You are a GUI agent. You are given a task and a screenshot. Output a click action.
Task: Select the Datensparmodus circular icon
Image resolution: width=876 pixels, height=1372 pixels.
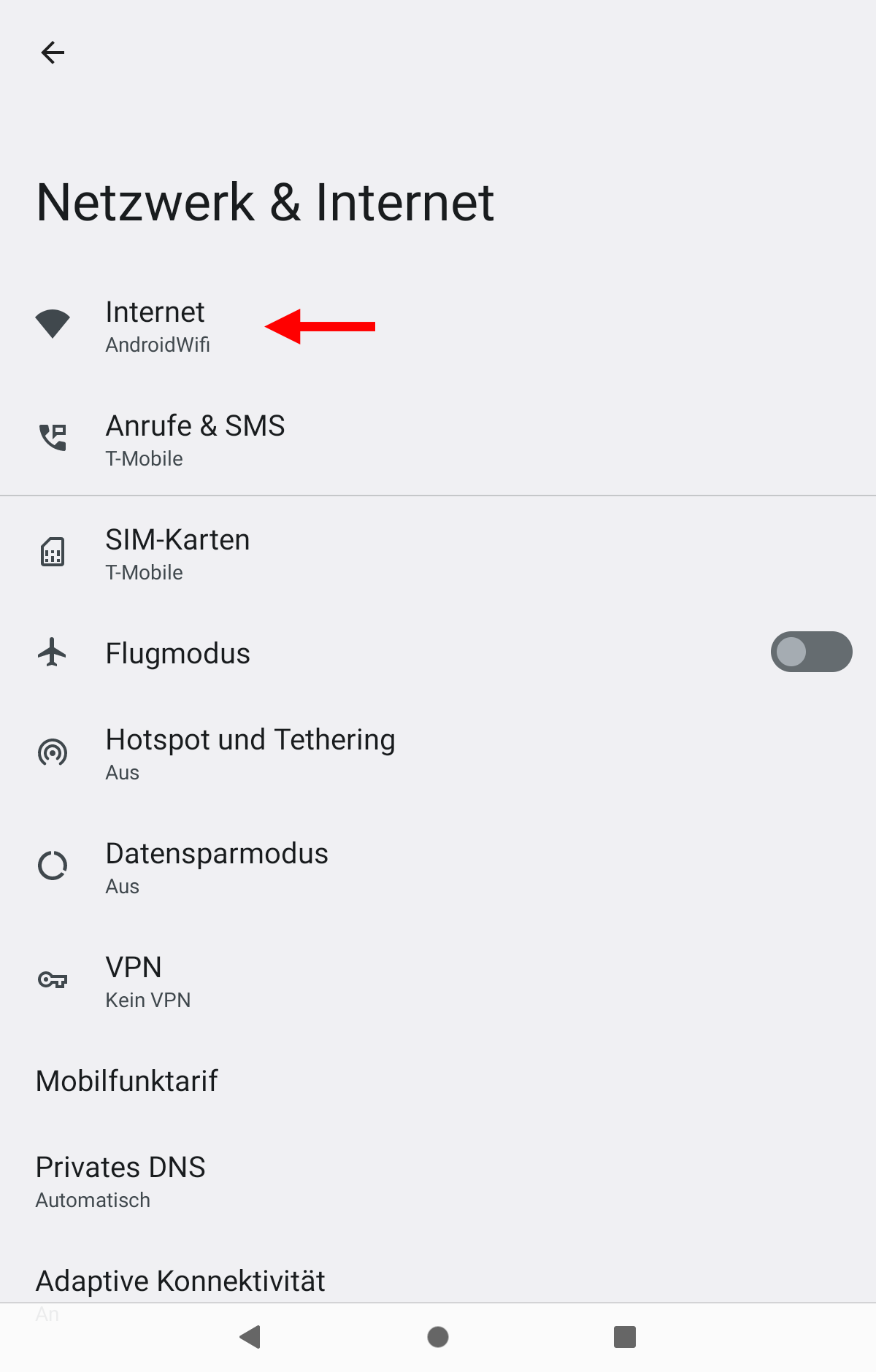[53, 866]
